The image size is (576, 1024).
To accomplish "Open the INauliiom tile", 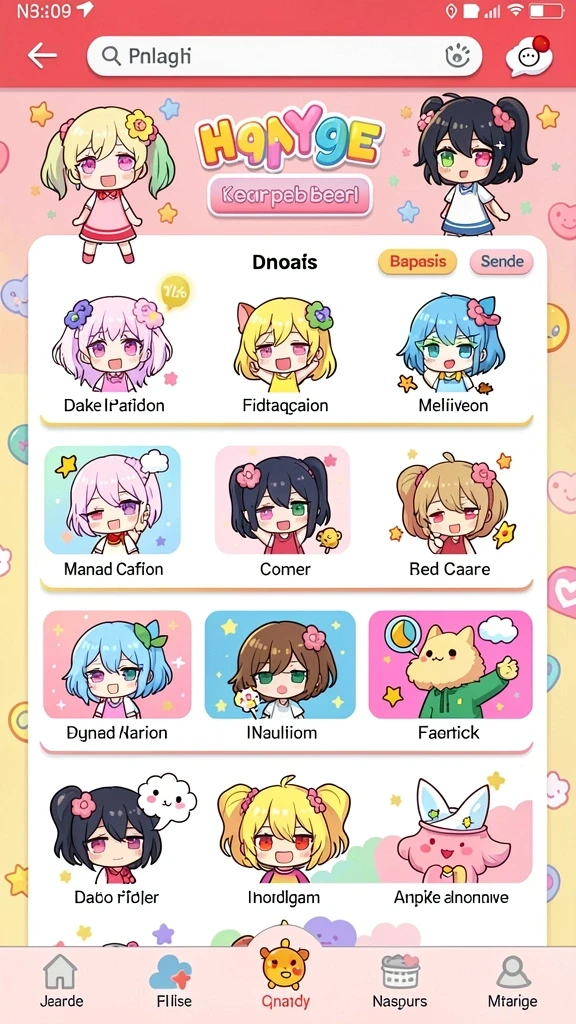I will [x=281, y=676].
